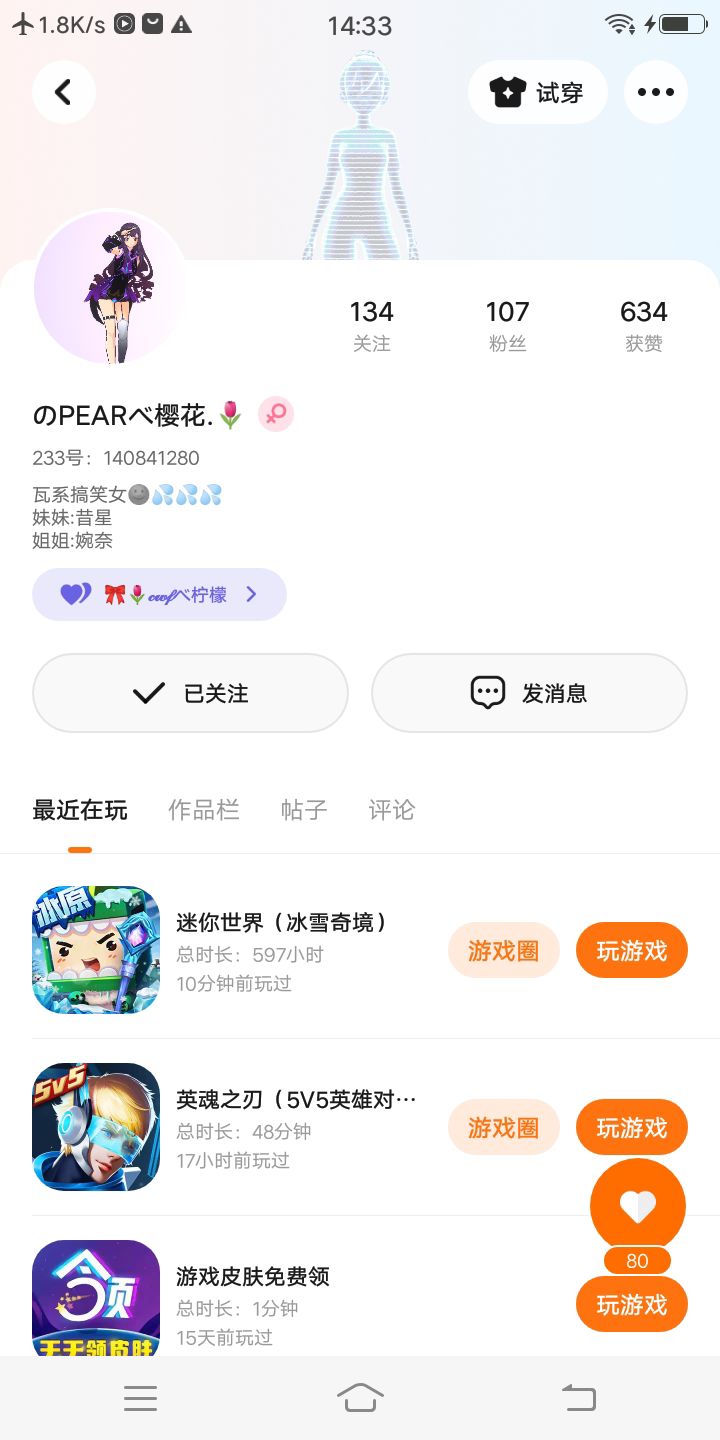The height and width of the screenshot is (1440, 720).
Task: Open the profile avatar picture
Action: 110,288
